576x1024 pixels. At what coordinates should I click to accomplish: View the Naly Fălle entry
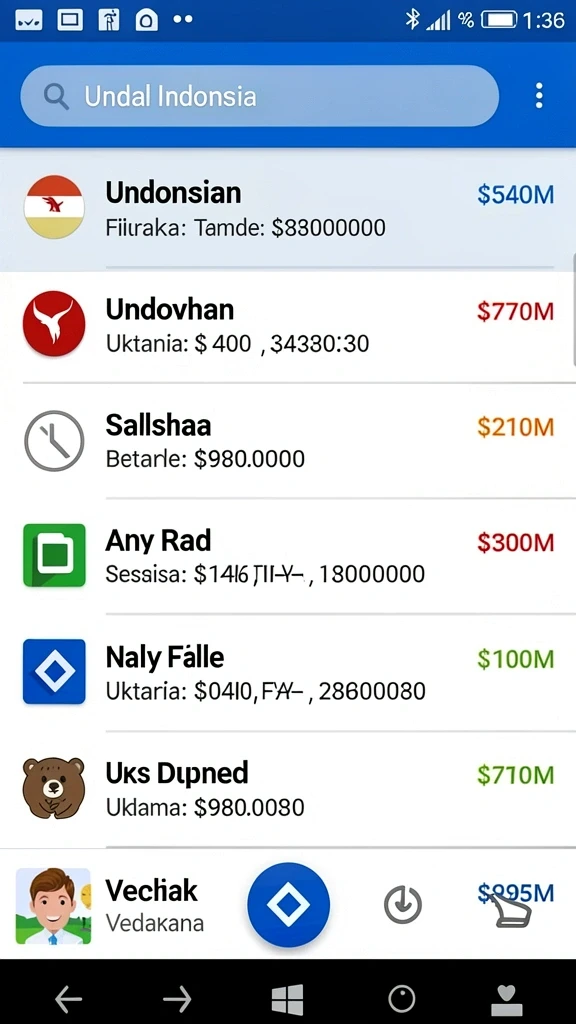click(x=288, y=672)
